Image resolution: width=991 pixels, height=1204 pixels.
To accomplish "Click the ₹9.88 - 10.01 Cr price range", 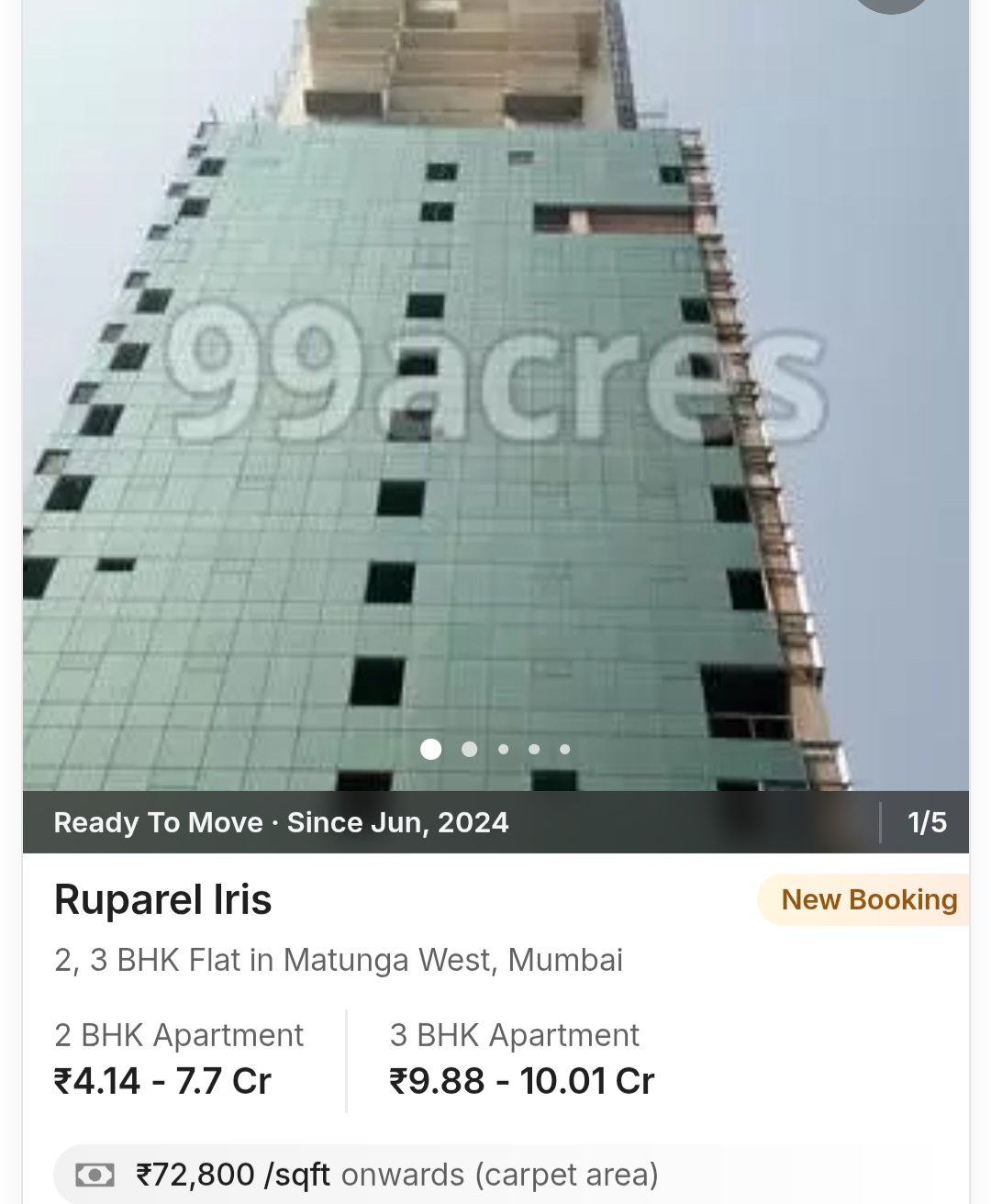I will [x=520, y=1080].
